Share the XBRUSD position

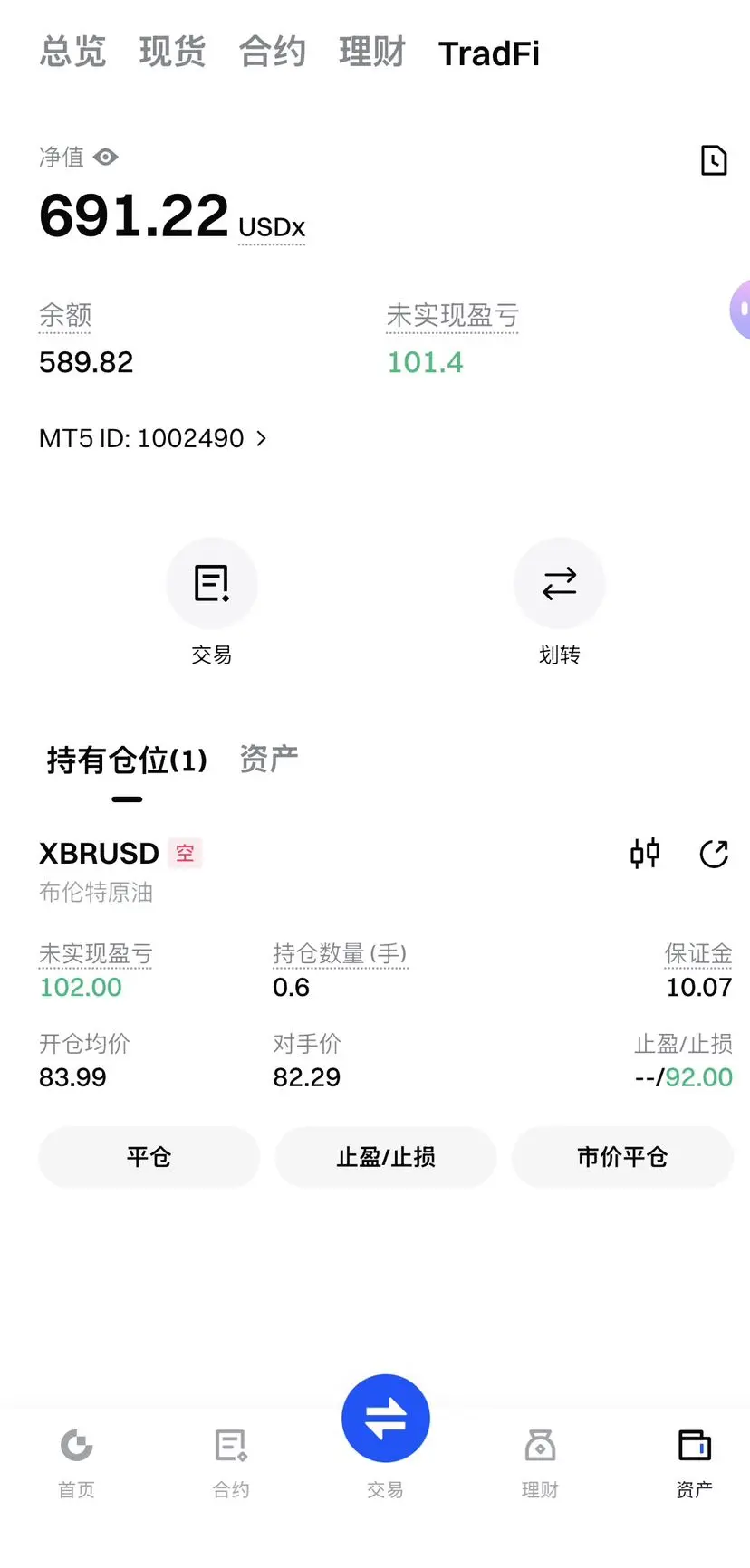click(714, 854)
